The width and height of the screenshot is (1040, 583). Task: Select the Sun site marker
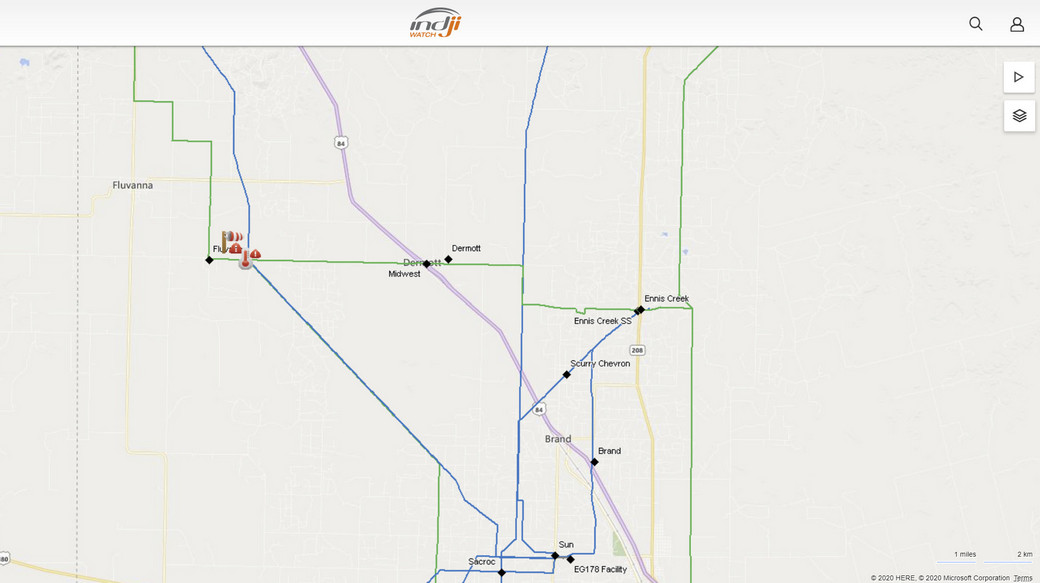(555, 555)
